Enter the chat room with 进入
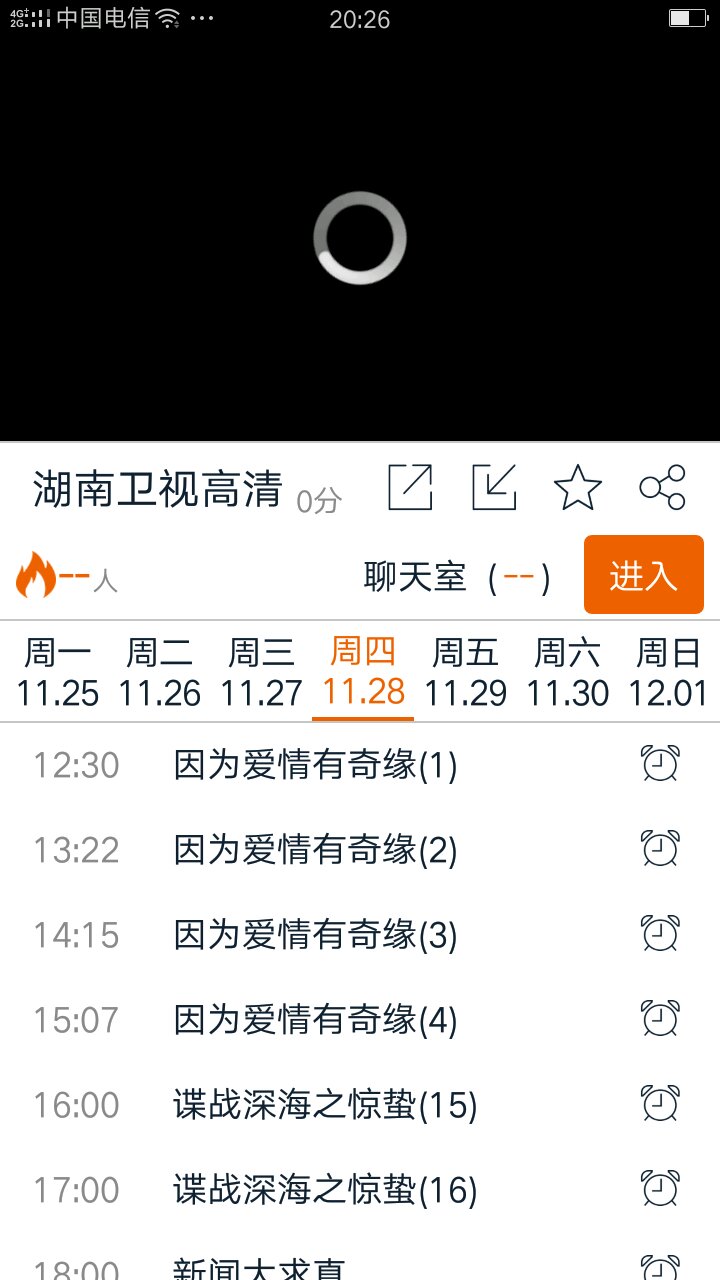The image size is (720, 1280). point(643,575)
